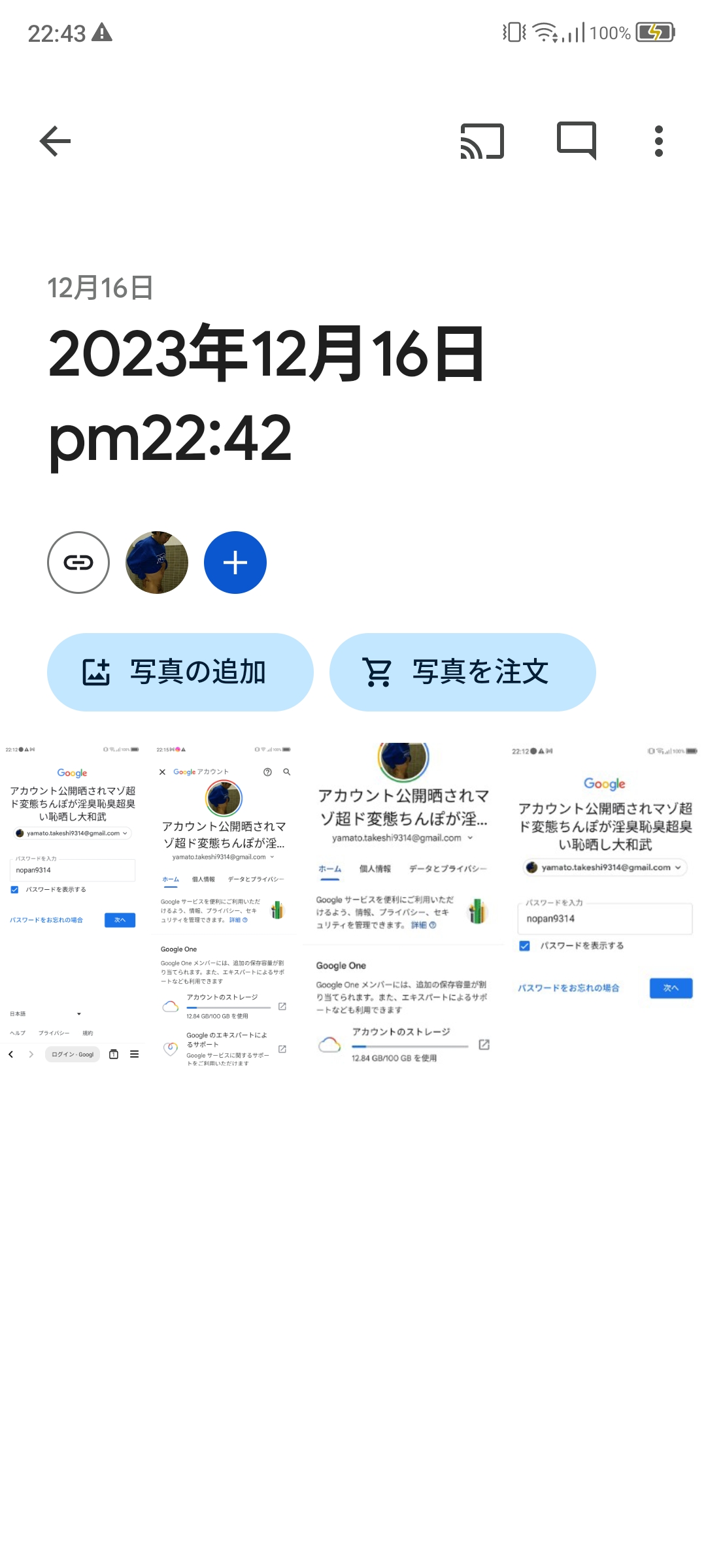This screenshot has width=706, height=1568.
Task: Open the last Google sign-in screenshot
Action: coord(605,905)
